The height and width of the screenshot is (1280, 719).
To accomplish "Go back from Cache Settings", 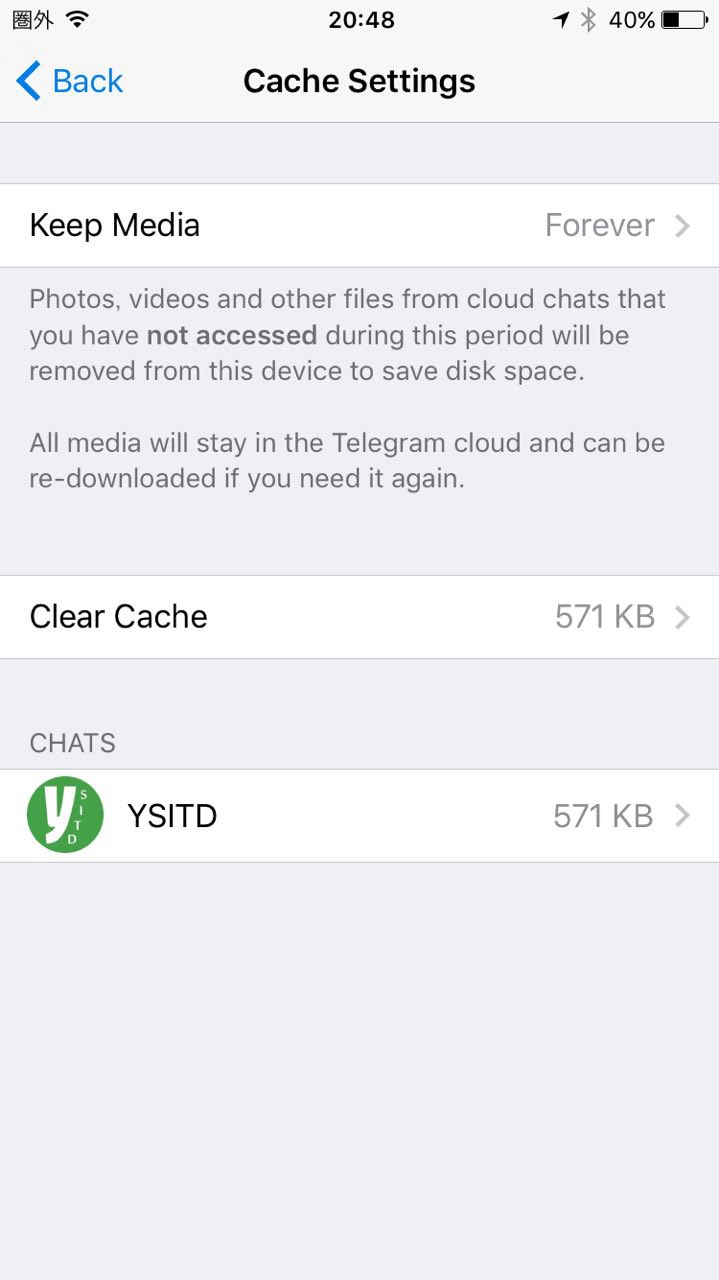I will click(x=69, y=81).
